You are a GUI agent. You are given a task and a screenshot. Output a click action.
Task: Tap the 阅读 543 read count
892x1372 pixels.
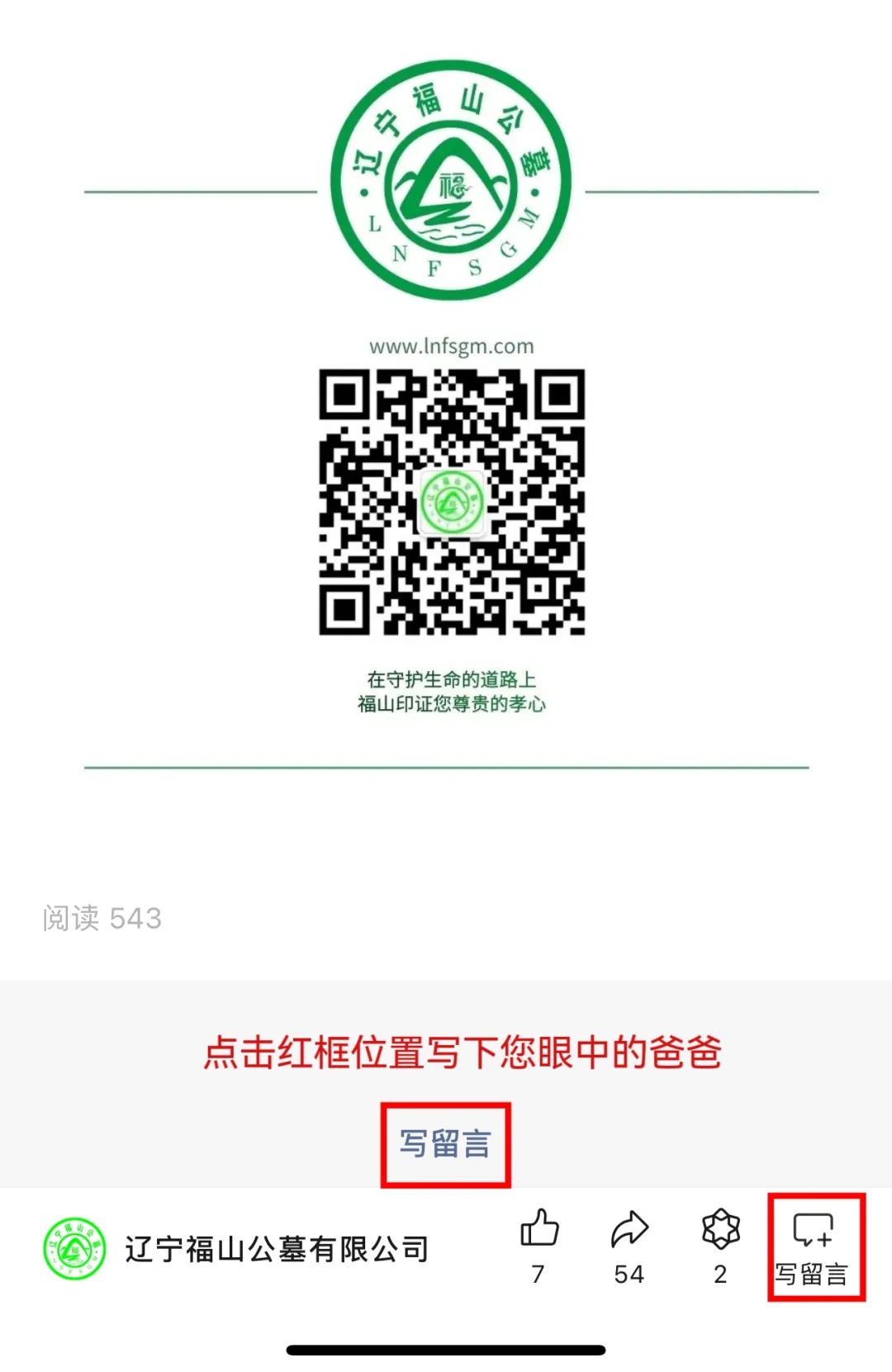pos(101,916)
